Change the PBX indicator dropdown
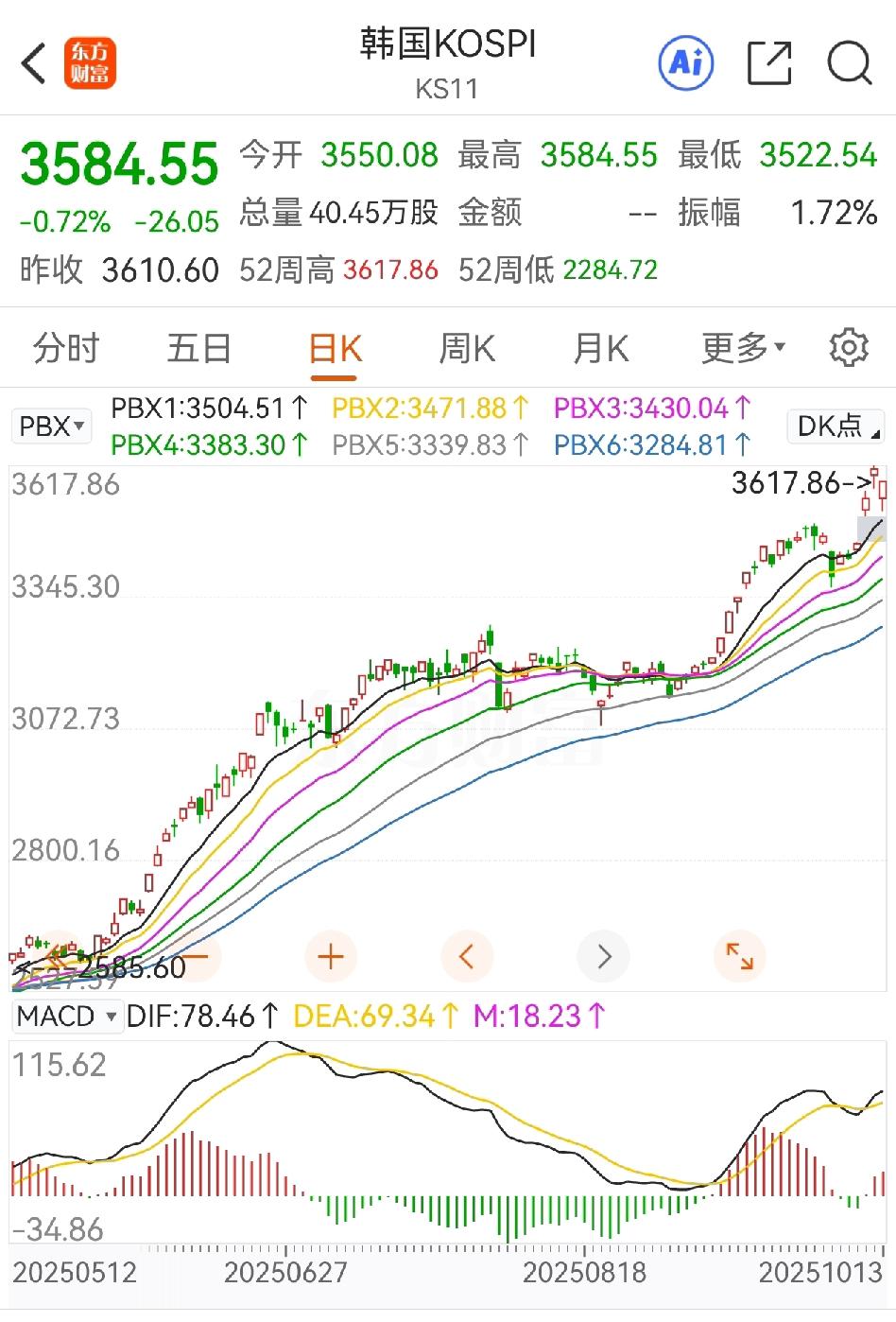The width and height of the screenshot is (896, 1322). click(x=52, y=426)
